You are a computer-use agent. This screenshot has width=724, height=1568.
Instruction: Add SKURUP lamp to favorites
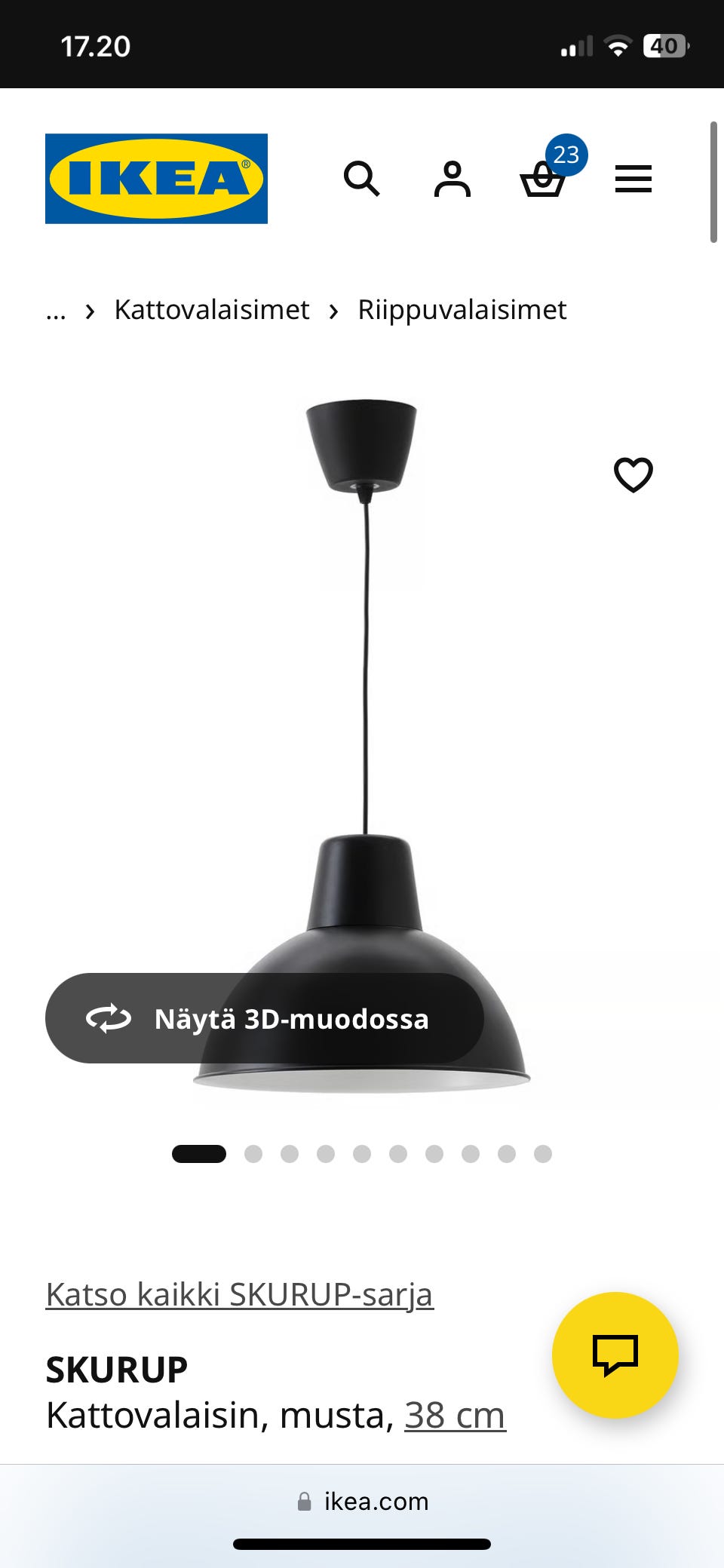[x=633, y=475]
